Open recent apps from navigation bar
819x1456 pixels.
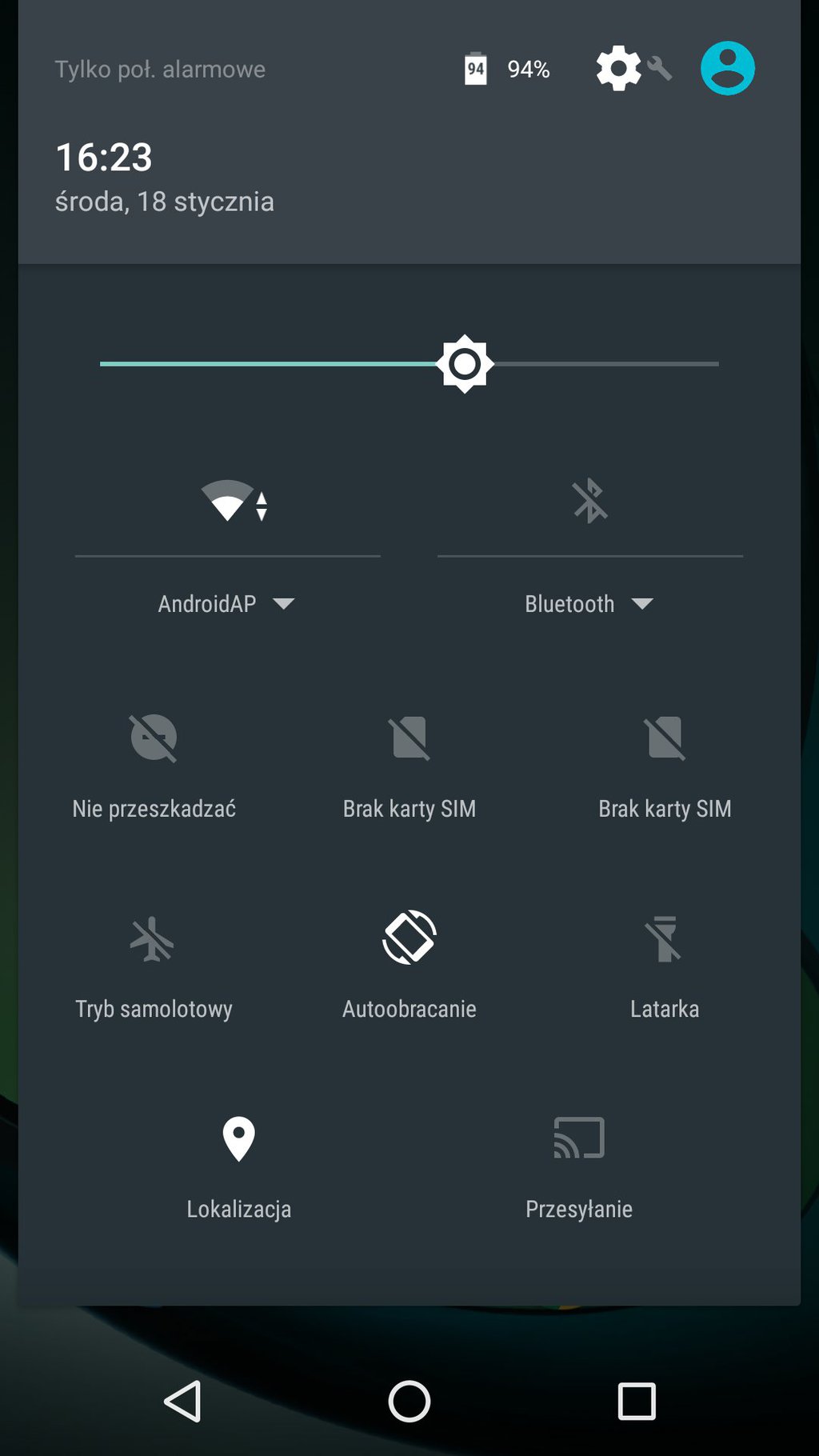[637, 1401]
